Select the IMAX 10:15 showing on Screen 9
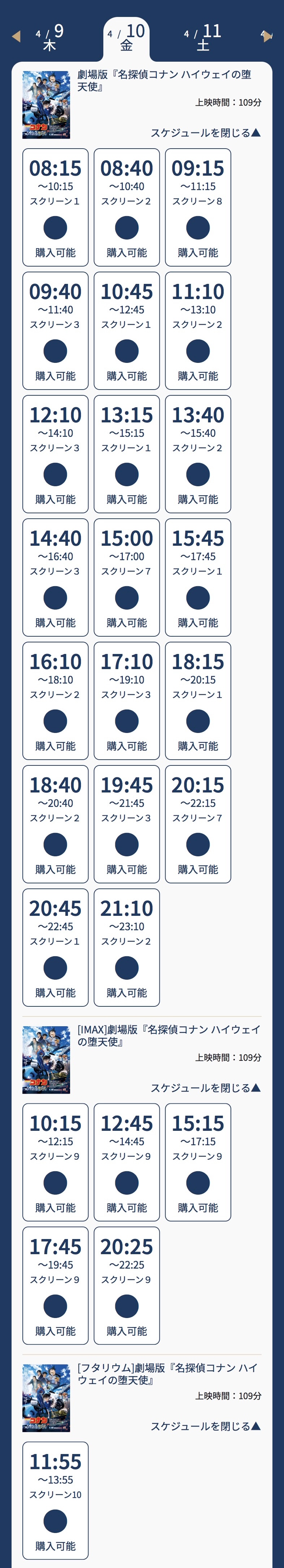Image resolution: width=284 pixels, height=1568 pixels. point(55,1162)
